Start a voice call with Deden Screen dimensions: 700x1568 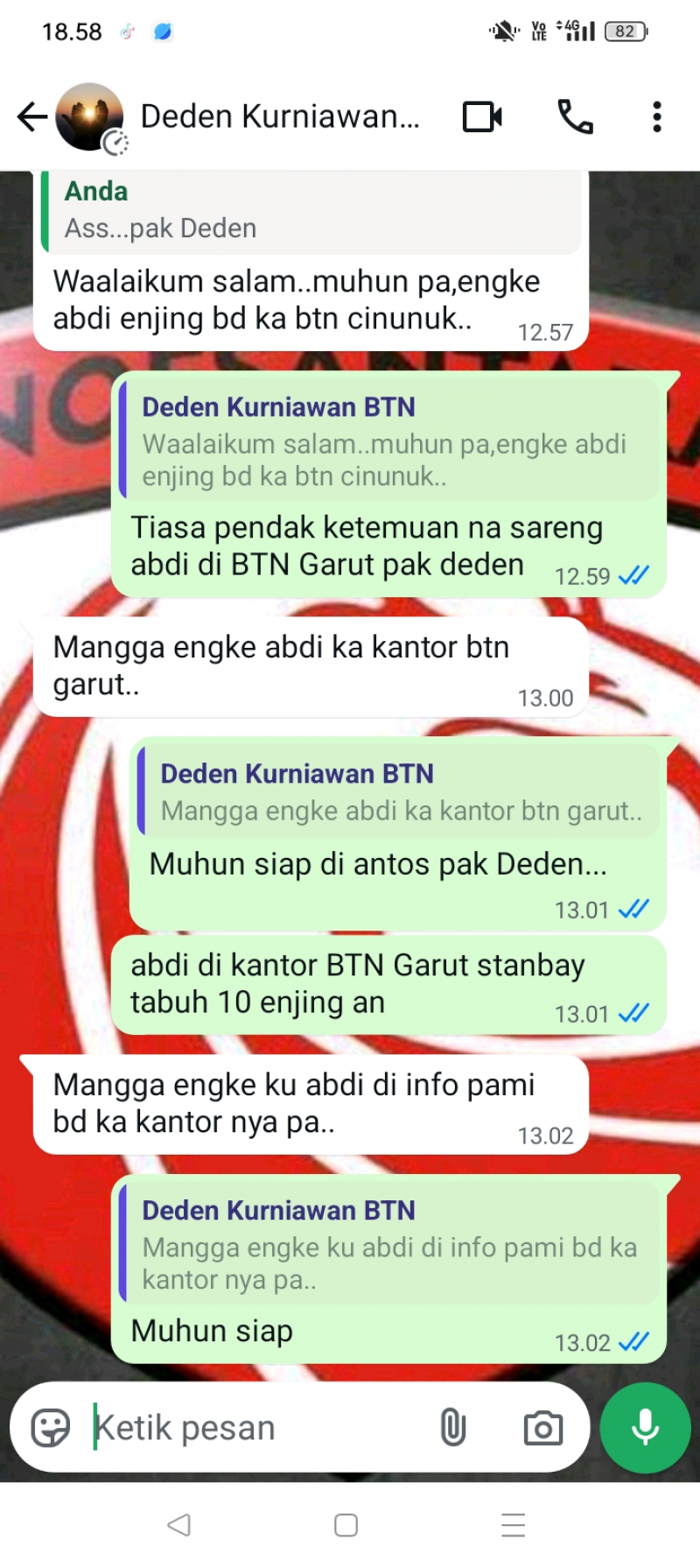pyautogui.click(x=575, y=116)
